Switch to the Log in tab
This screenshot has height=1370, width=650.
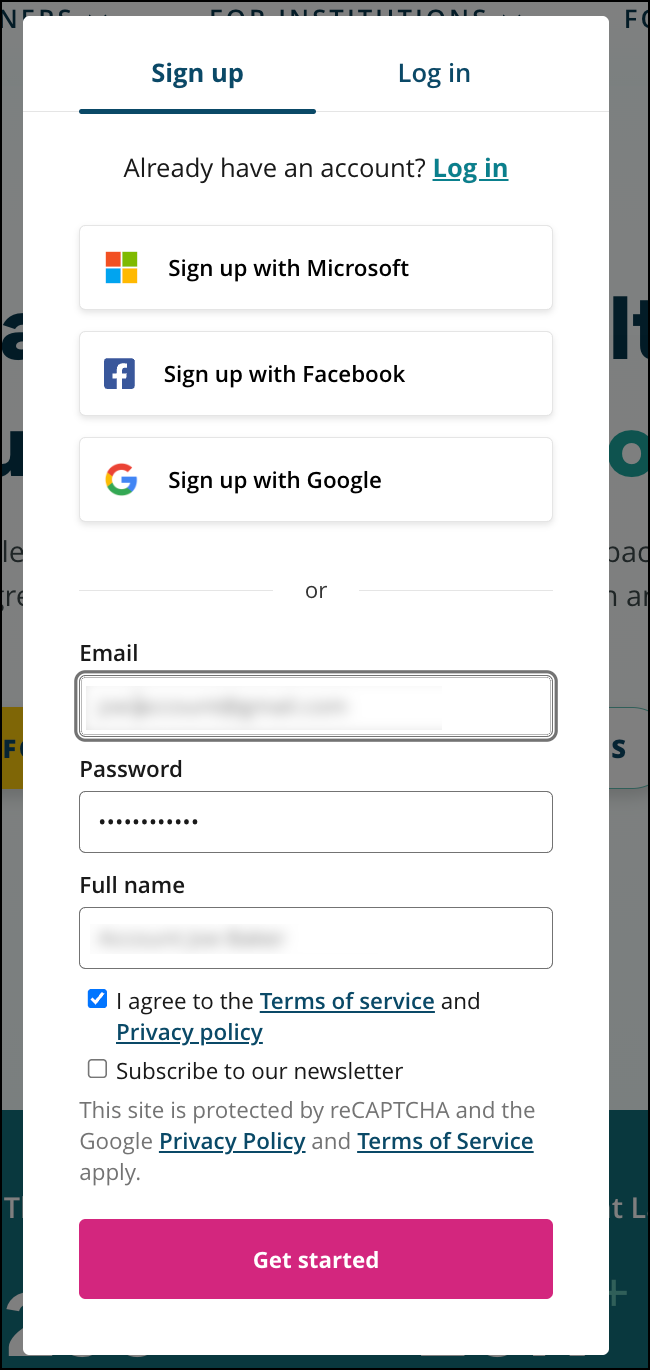[x=433, y=73]
